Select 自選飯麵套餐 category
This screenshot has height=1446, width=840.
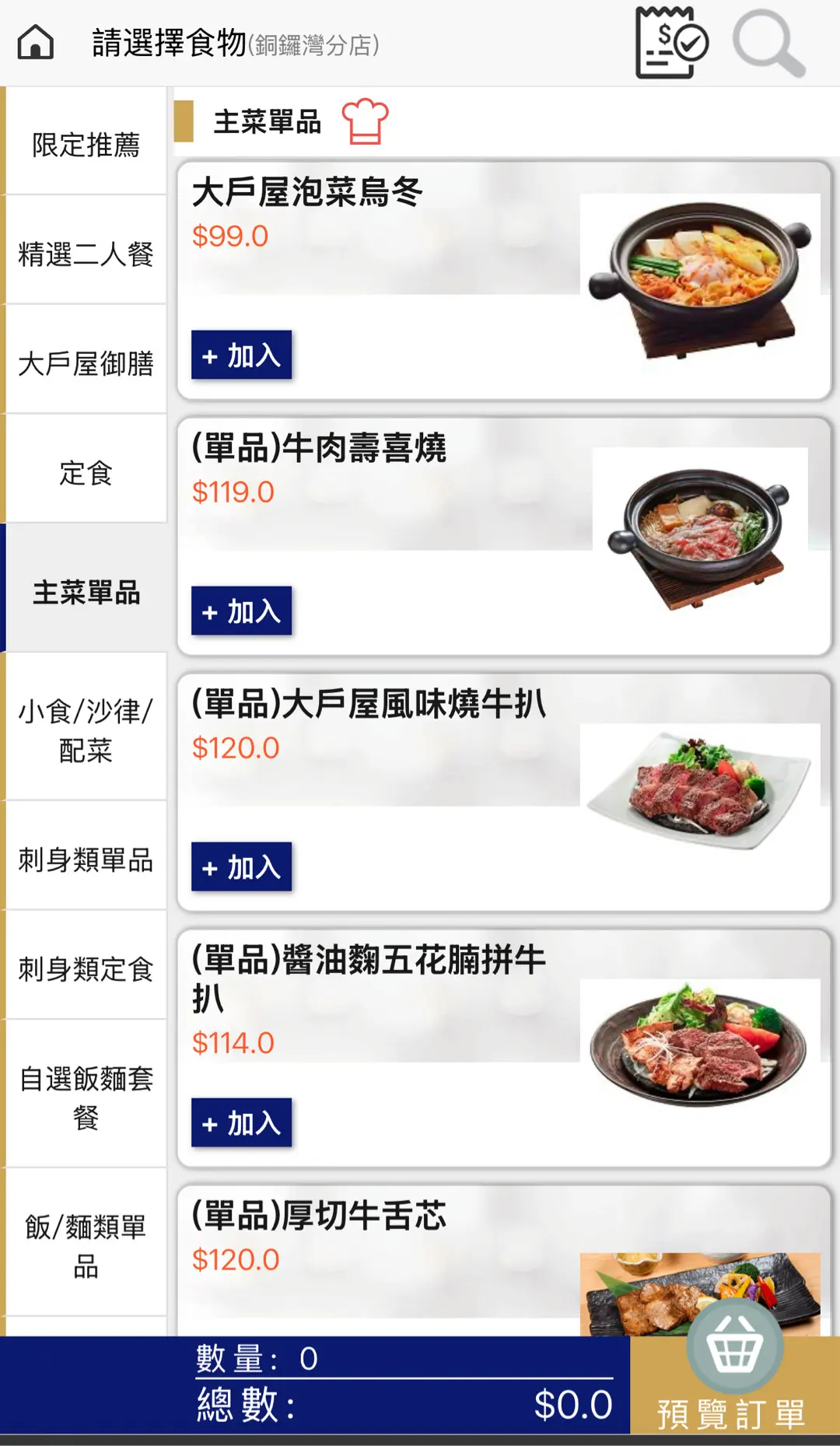tap(86, 1097)
